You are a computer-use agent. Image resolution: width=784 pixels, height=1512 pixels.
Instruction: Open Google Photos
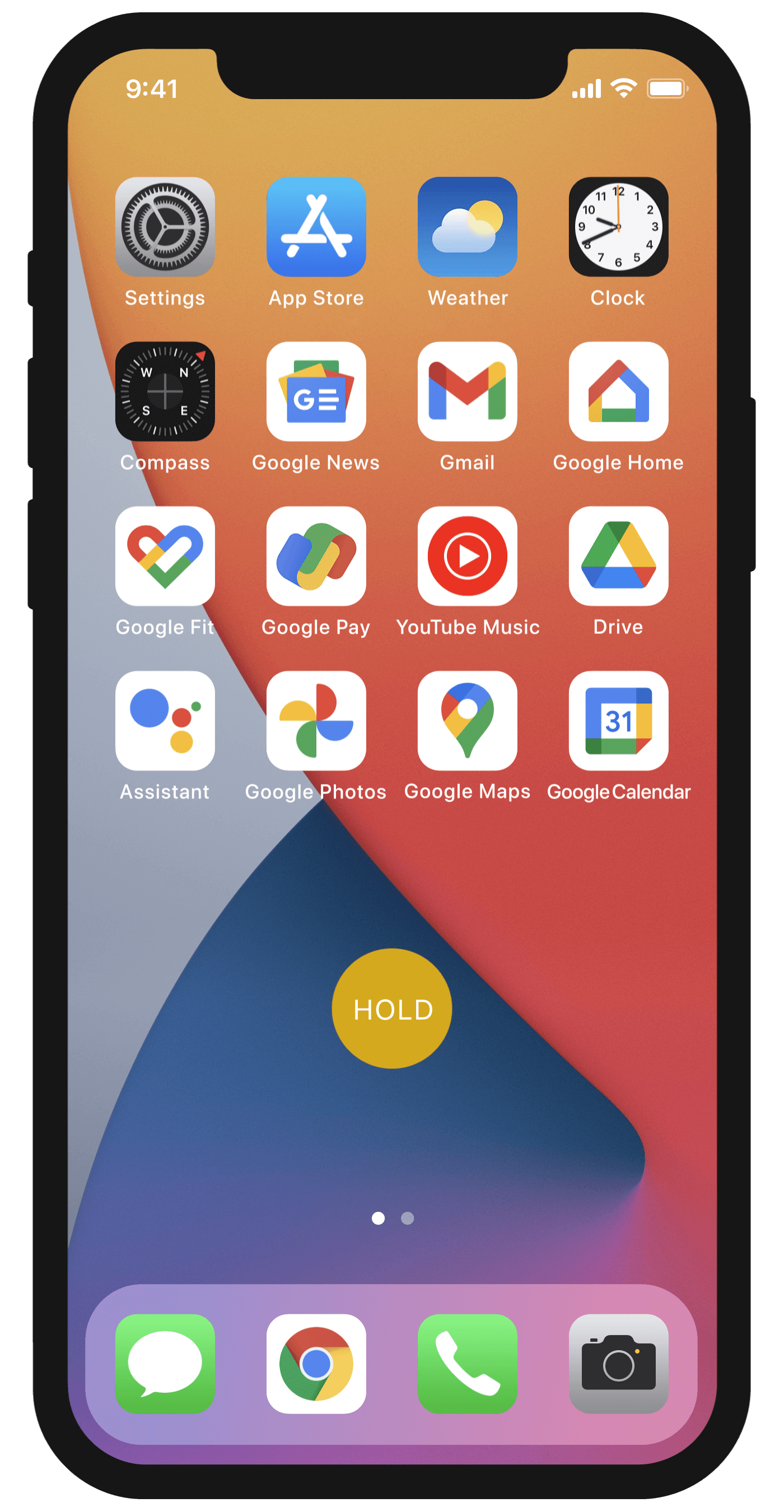[x=316, y=720]
